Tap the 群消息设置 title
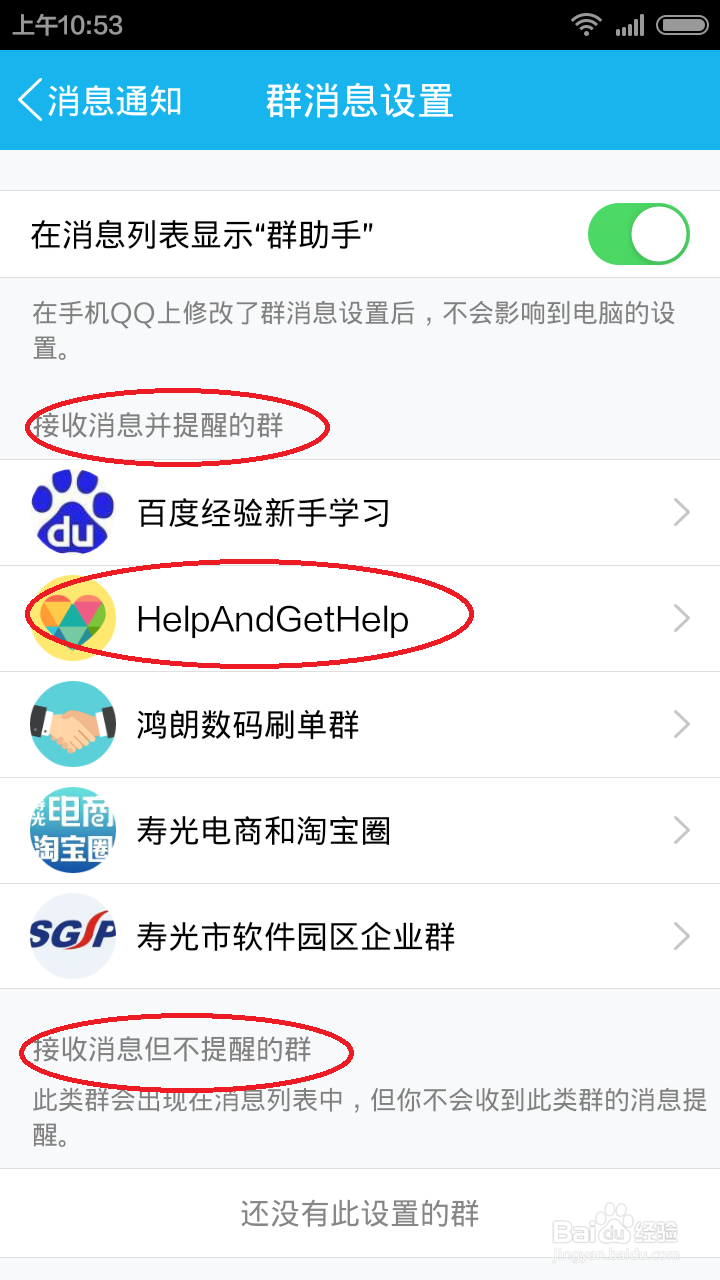Viewport: 720px width, 1280px height. click(358, 100)
